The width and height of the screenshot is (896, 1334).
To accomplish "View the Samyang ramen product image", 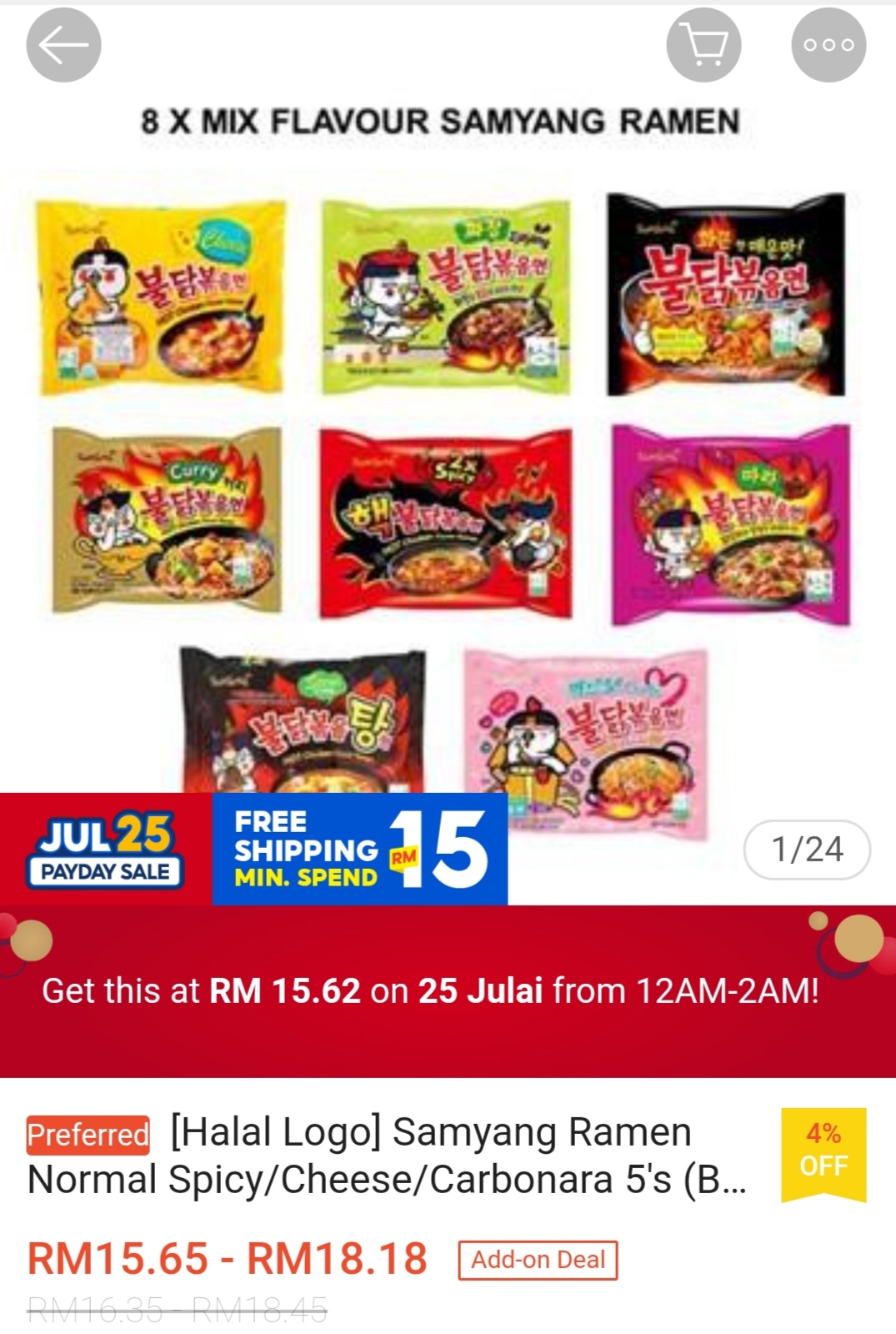I will tap(448, 467).
